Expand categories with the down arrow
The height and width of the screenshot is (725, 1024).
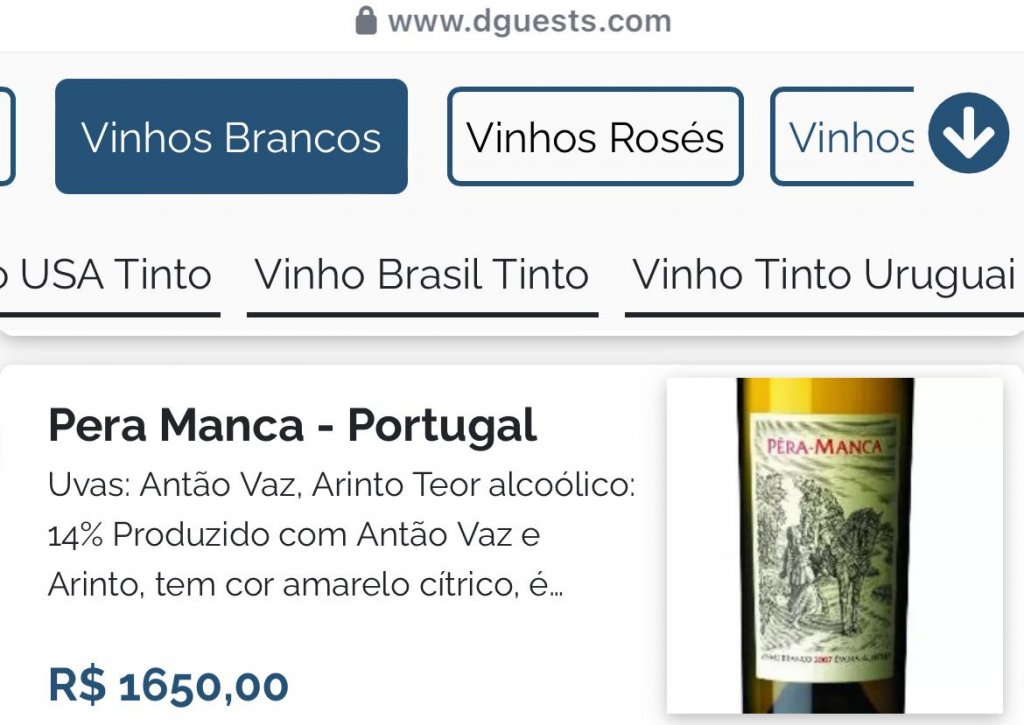coord(968,134)
